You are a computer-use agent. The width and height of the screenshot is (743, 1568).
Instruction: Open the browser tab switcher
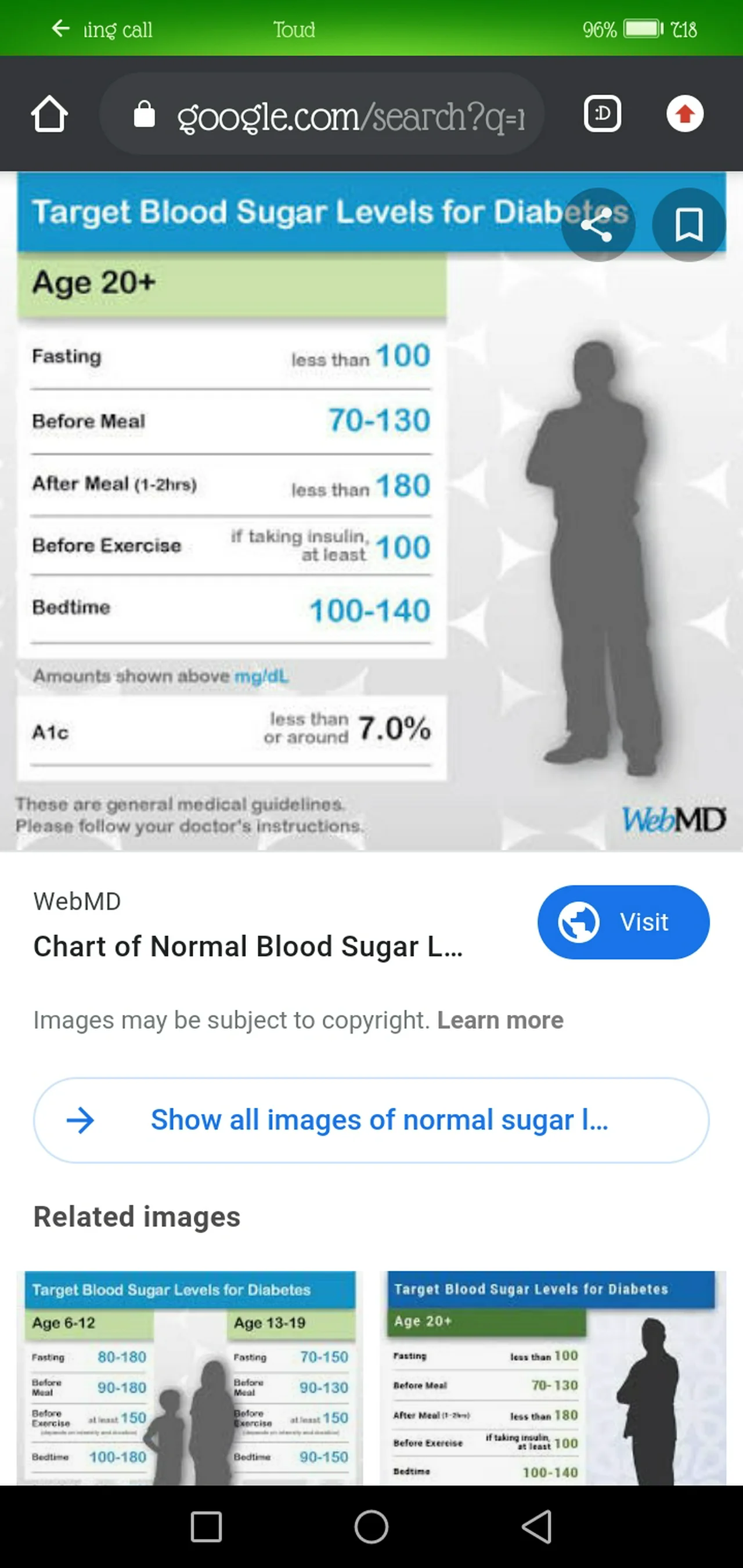point(602,114)
